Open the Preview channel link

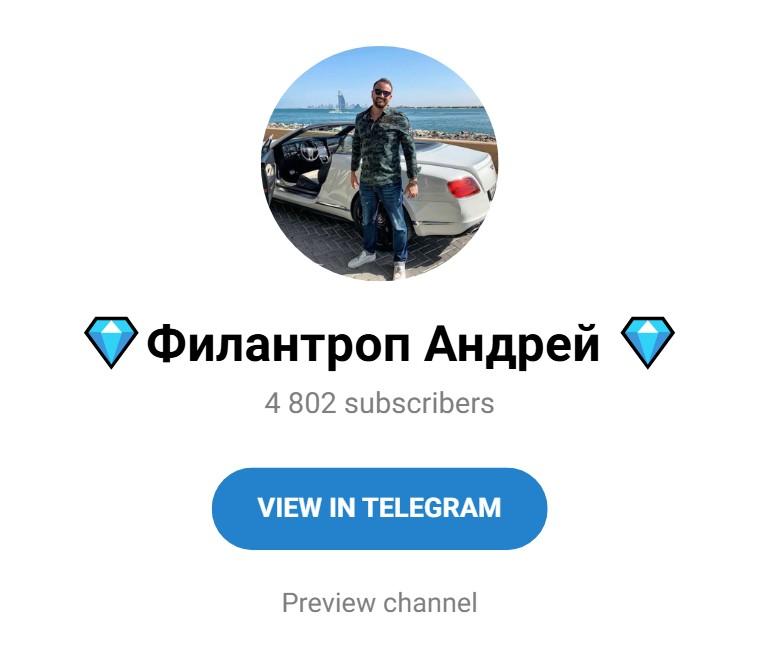click(379, 603)
